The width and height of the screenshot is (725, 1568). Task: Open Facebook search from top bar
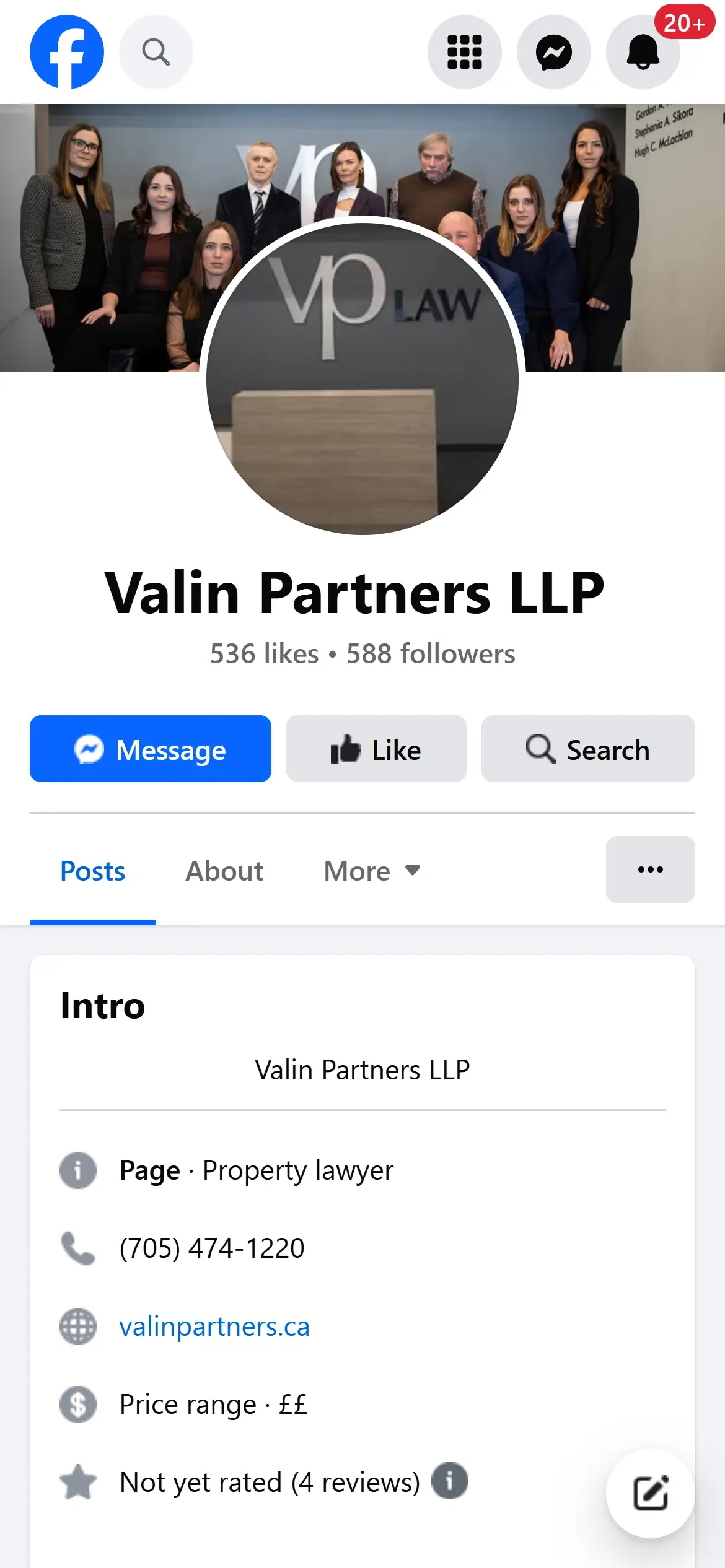click(x=156, y=52)
